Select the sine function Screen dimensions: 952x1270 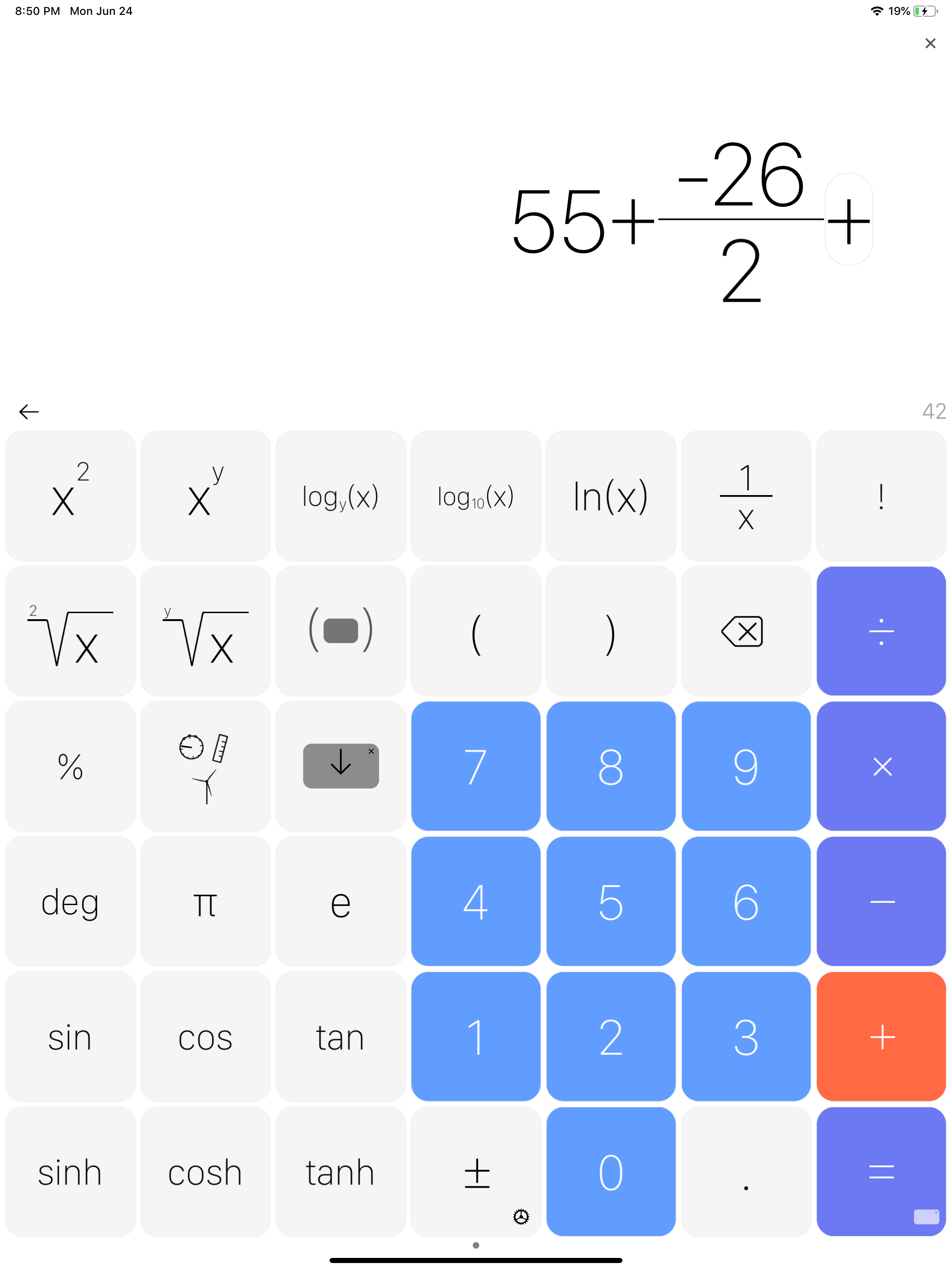[70, 1037]
